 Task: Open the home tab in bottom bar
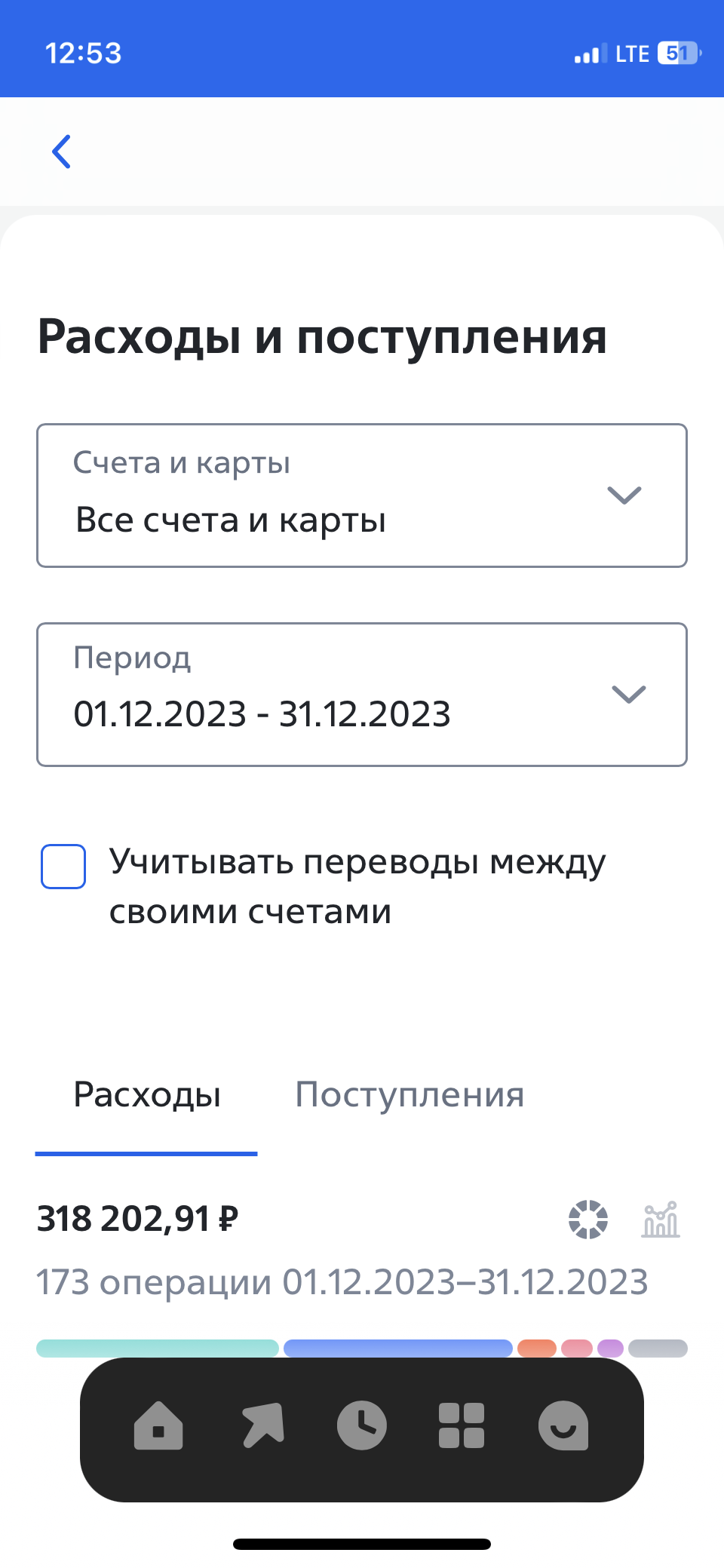click(158, 1426)
